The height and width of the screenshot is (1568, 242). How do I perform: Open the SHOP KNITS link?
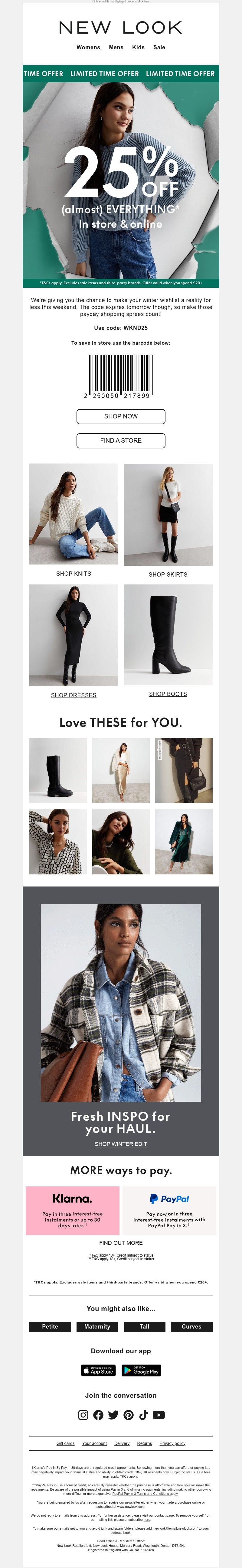[73, 573]
